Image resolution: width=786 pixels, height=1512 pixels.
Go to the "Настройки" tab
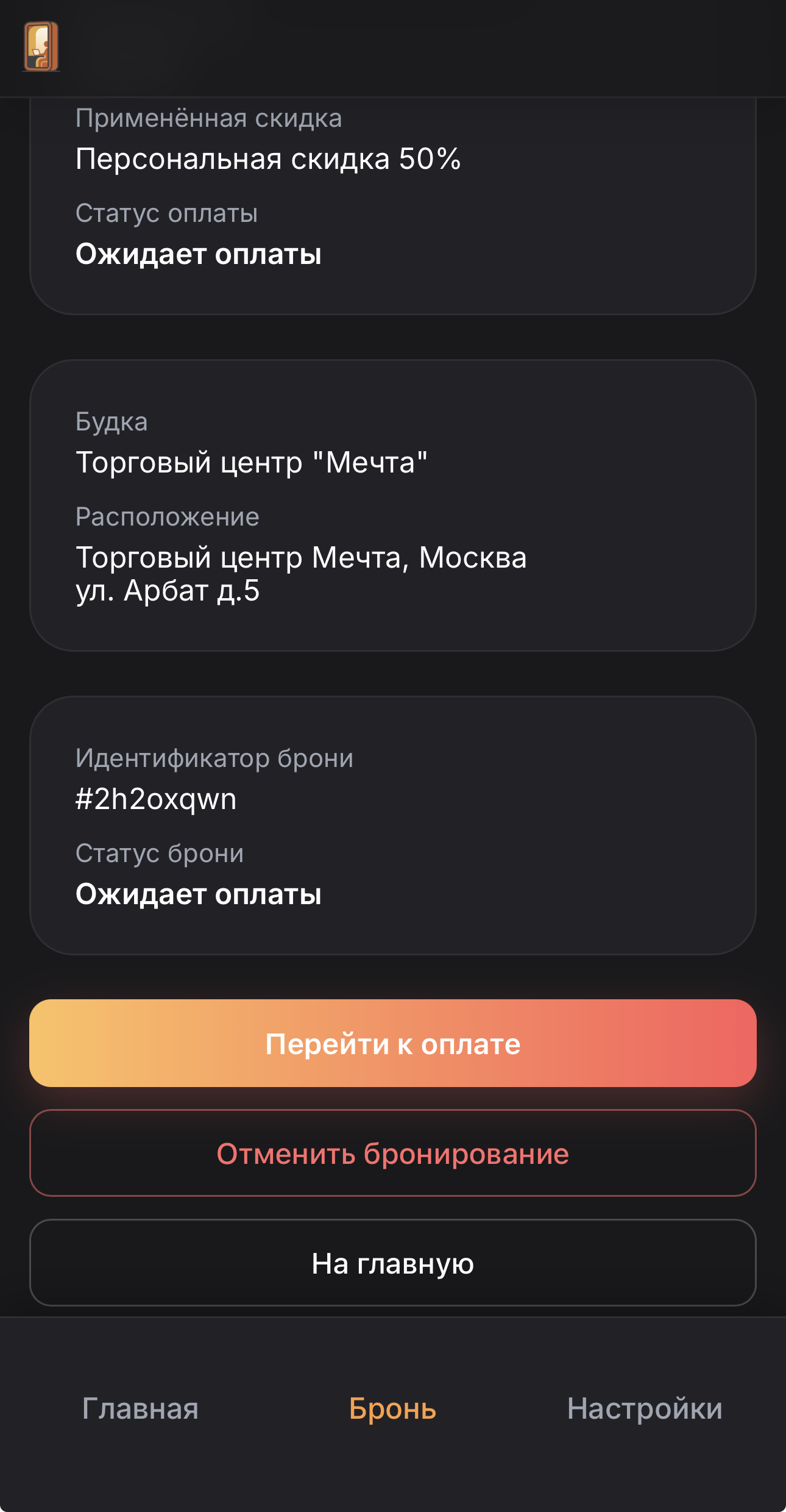tap(645, 1409)
